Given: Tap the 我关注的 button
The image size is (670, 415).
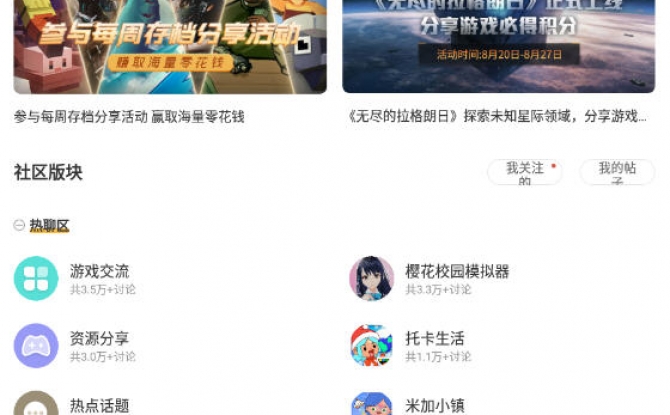Looking at the screenshot, I should (525, 172).
